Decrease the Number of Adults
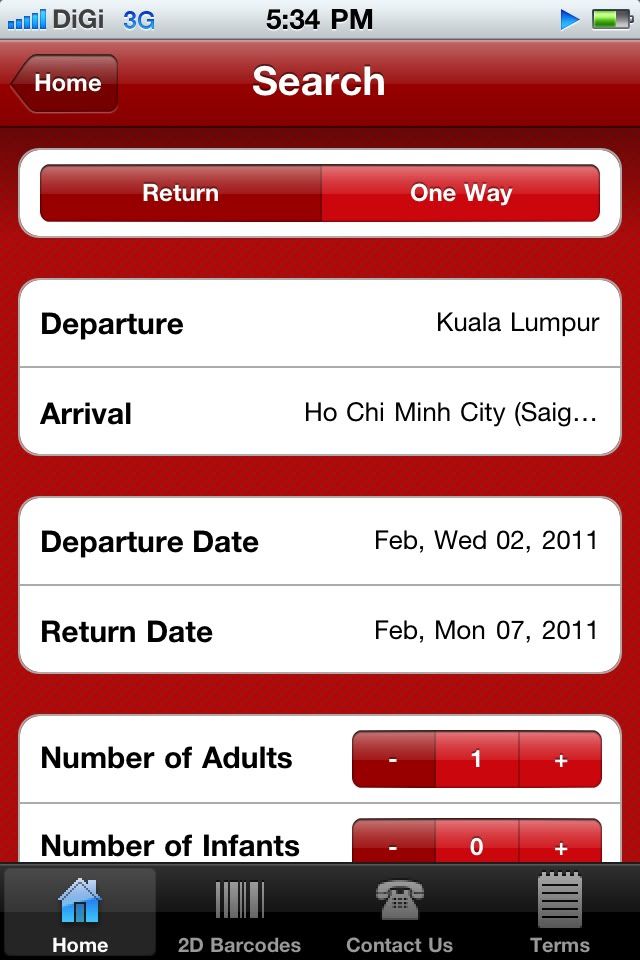Viewport: 640px width, 960px height. pyautogui.click(x=394, y=759)
